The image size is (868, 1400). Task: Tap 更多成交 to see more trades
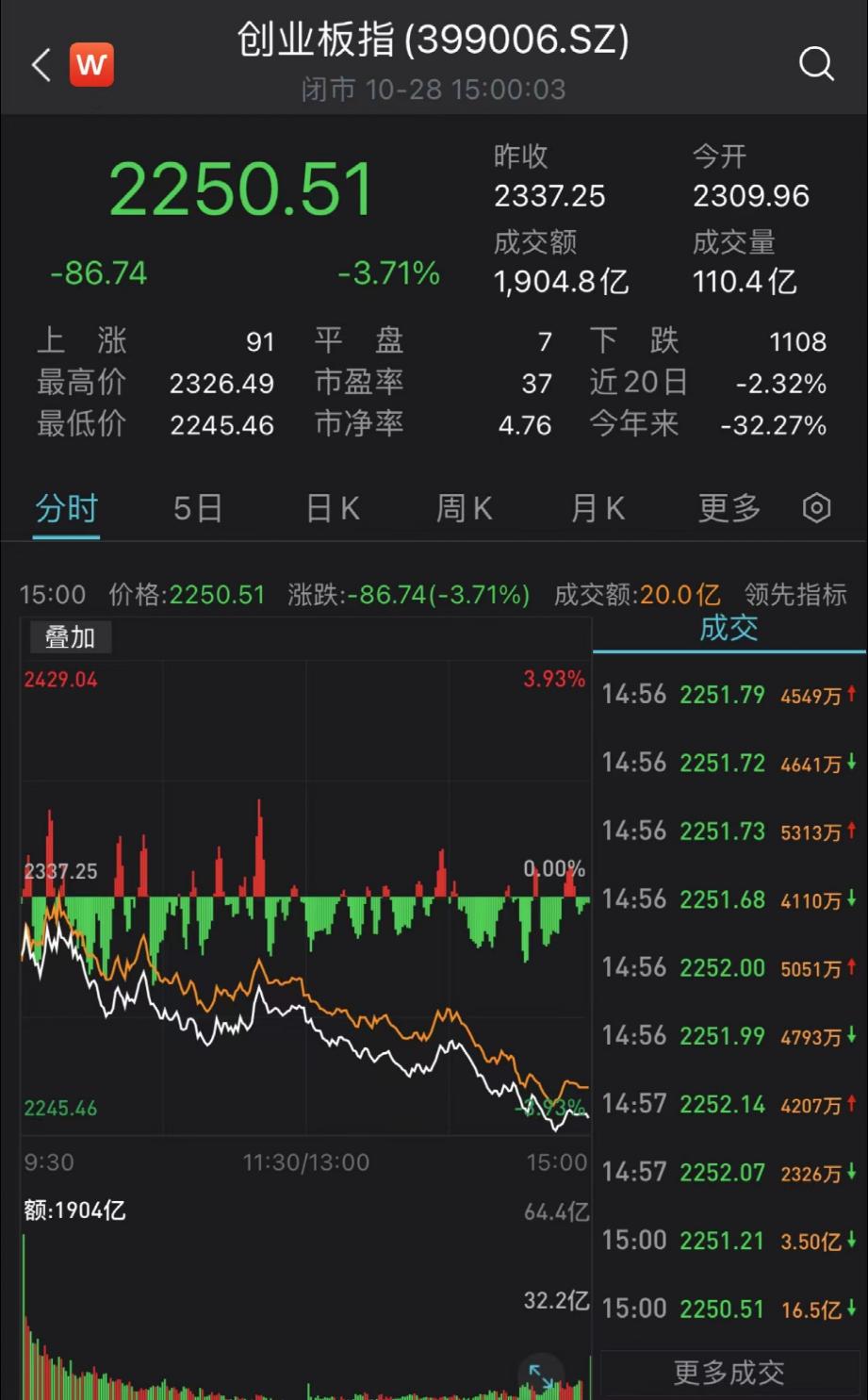[x=729, y=1373]
